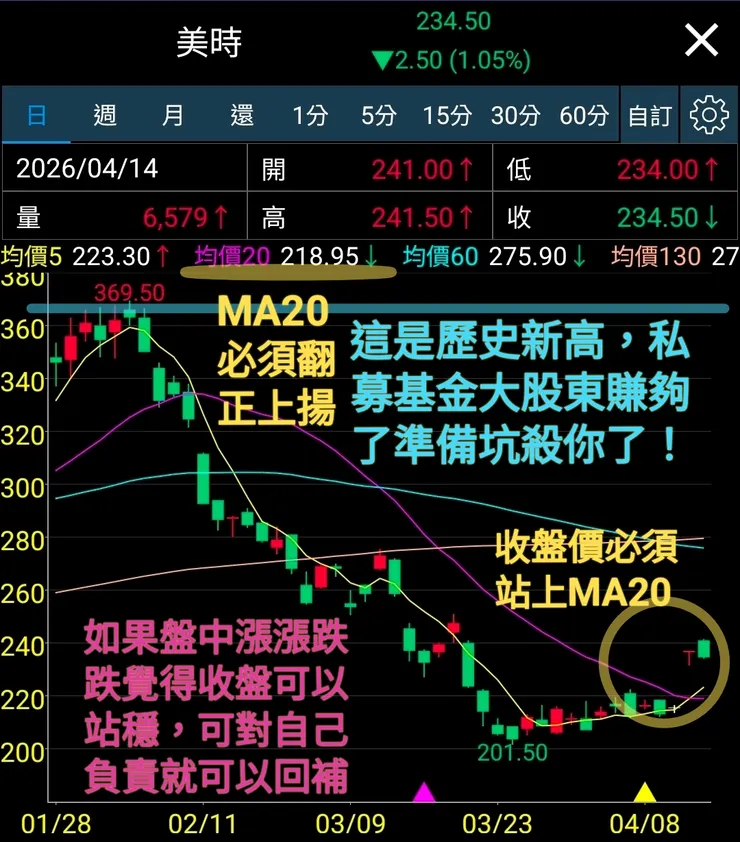Viewport: 740px width, 842px height.
Task: Open the chart settings gear
Action: [x=709, y=115]
